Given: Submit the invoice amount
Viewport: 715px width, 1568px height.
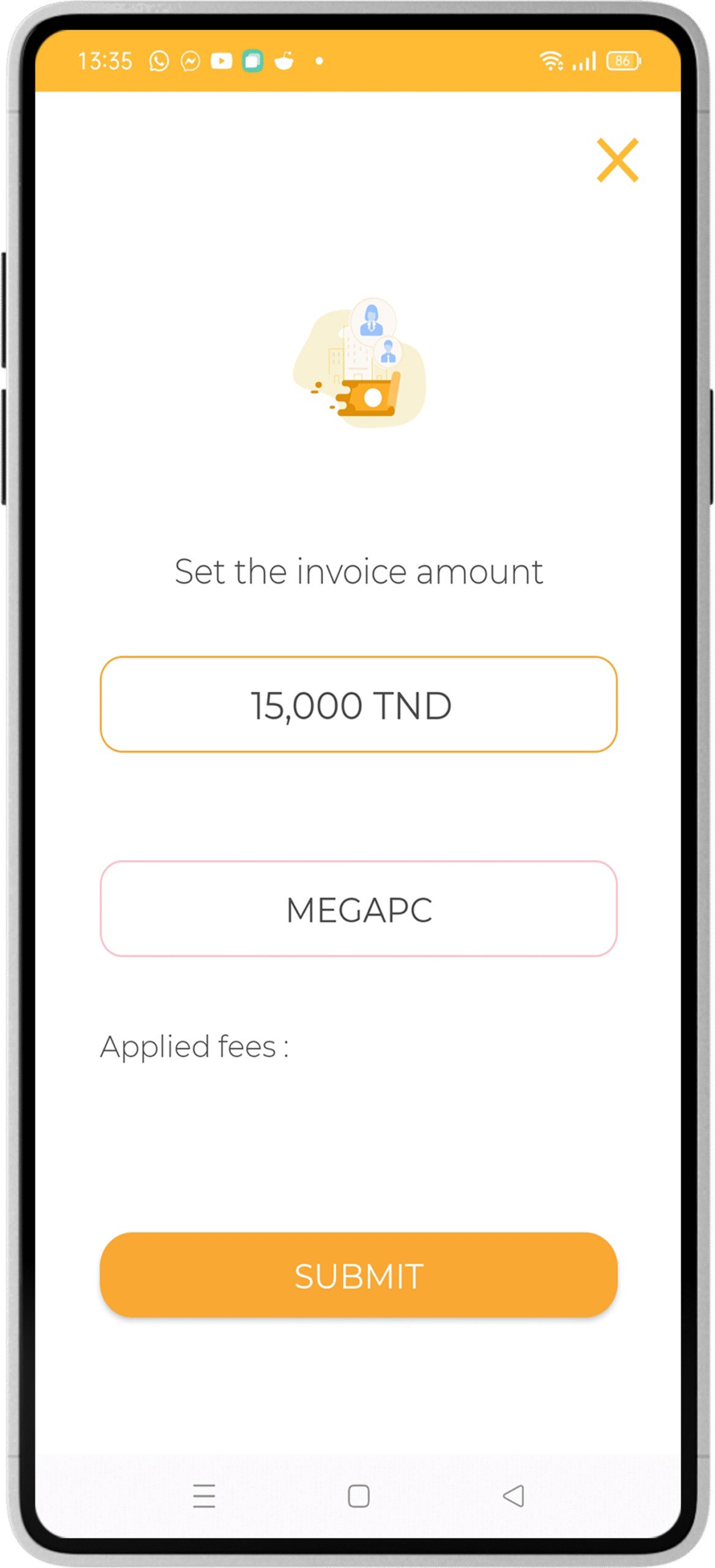Looking at the screenshot, I should 358,1276.
